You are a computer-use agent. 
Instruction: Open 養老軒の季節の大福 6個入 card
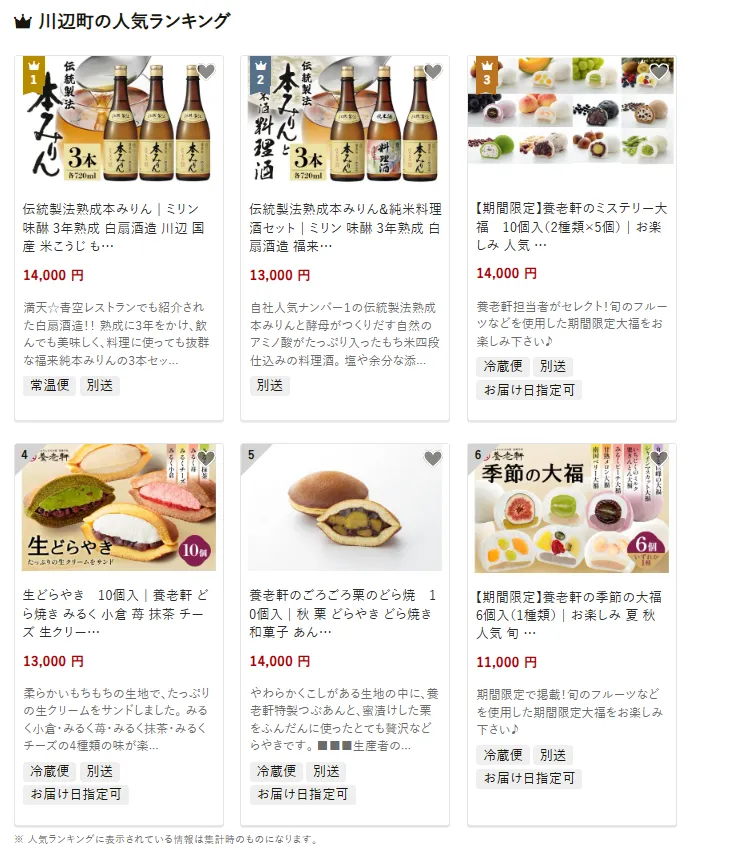pos(571,613)
